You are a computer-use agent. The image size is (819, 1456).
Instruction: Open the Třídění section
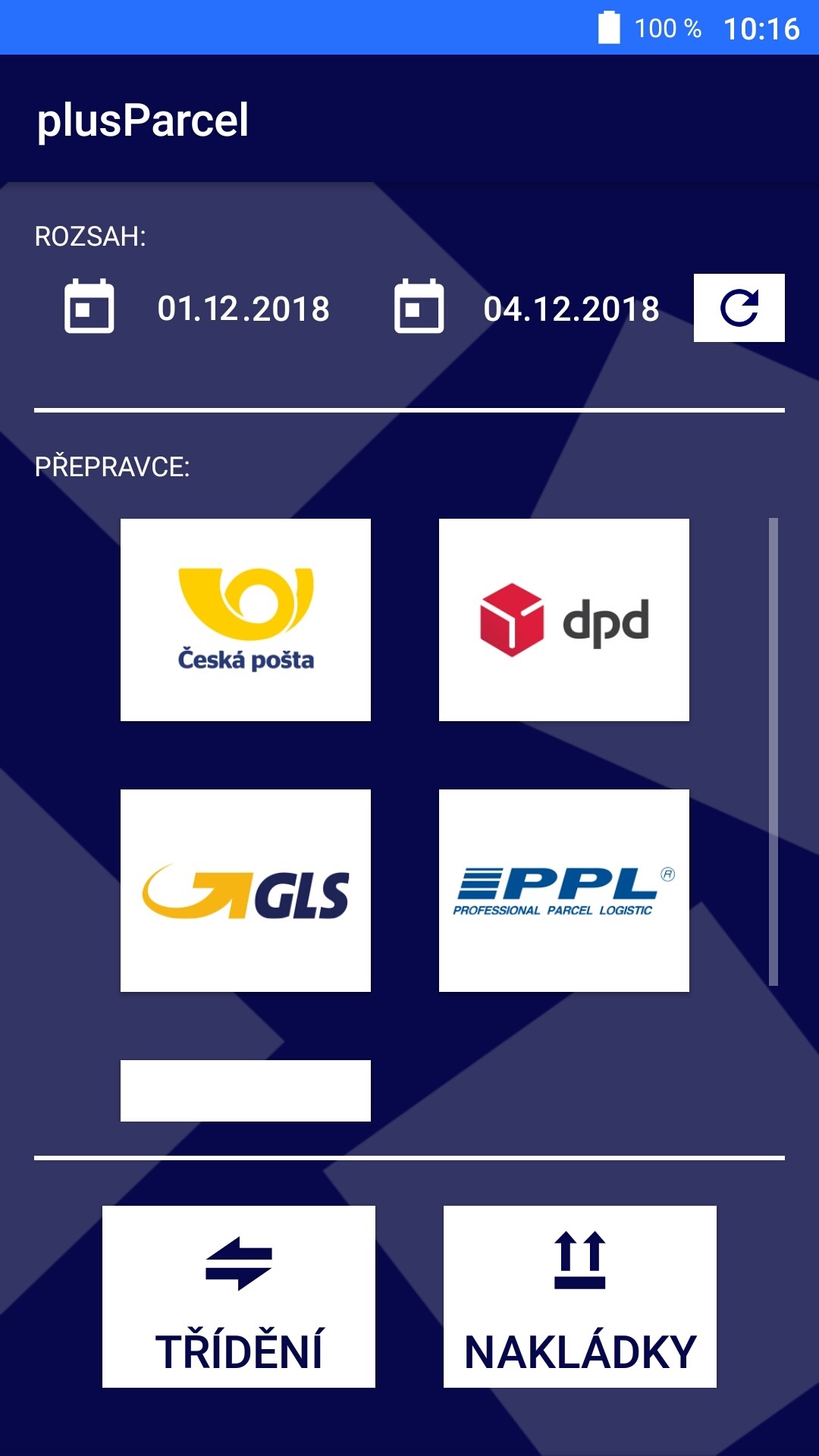pos(239,1297)
